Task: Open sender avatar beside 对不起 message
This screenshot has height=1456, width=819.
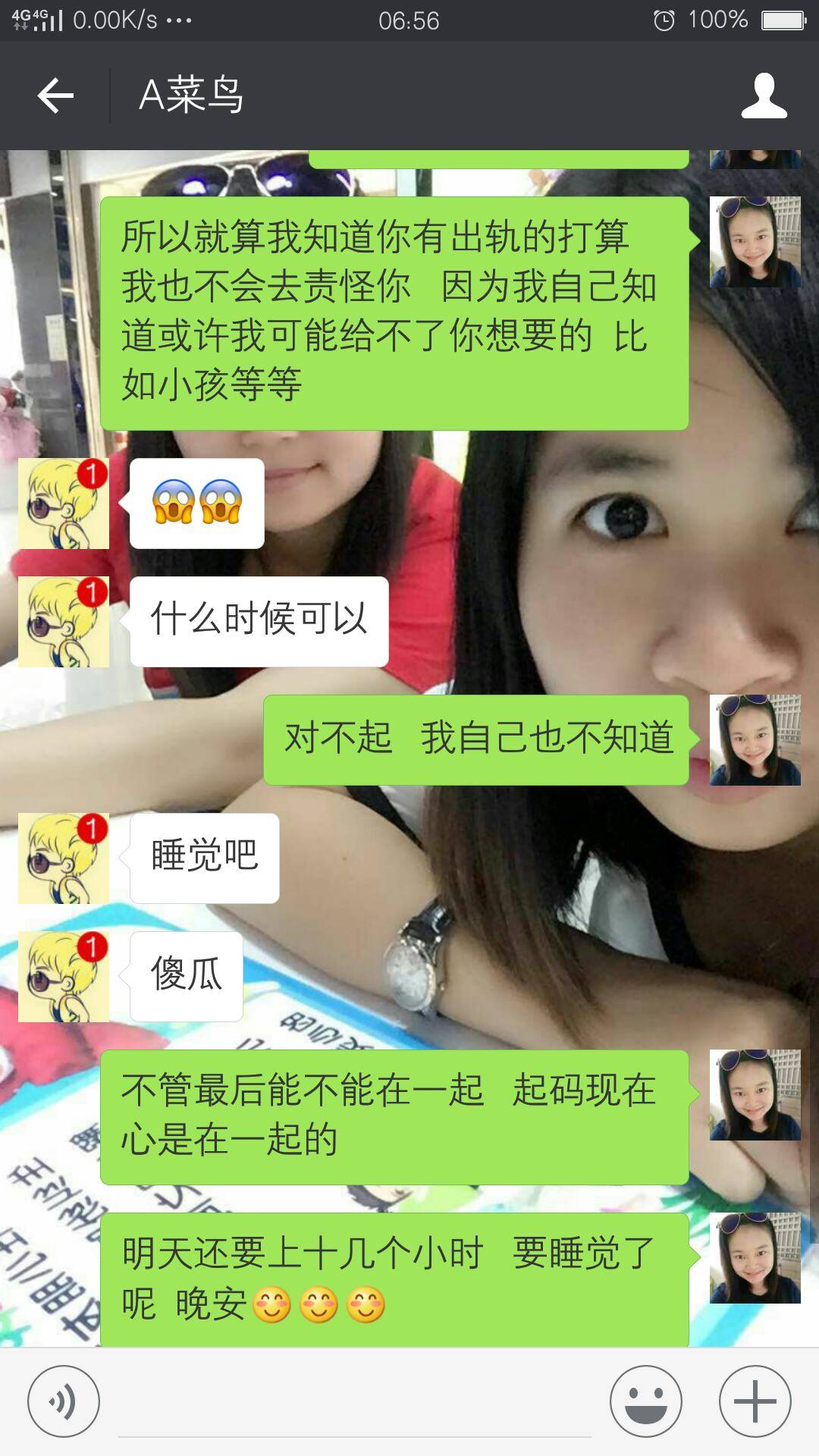Action: tap(755, 740)
